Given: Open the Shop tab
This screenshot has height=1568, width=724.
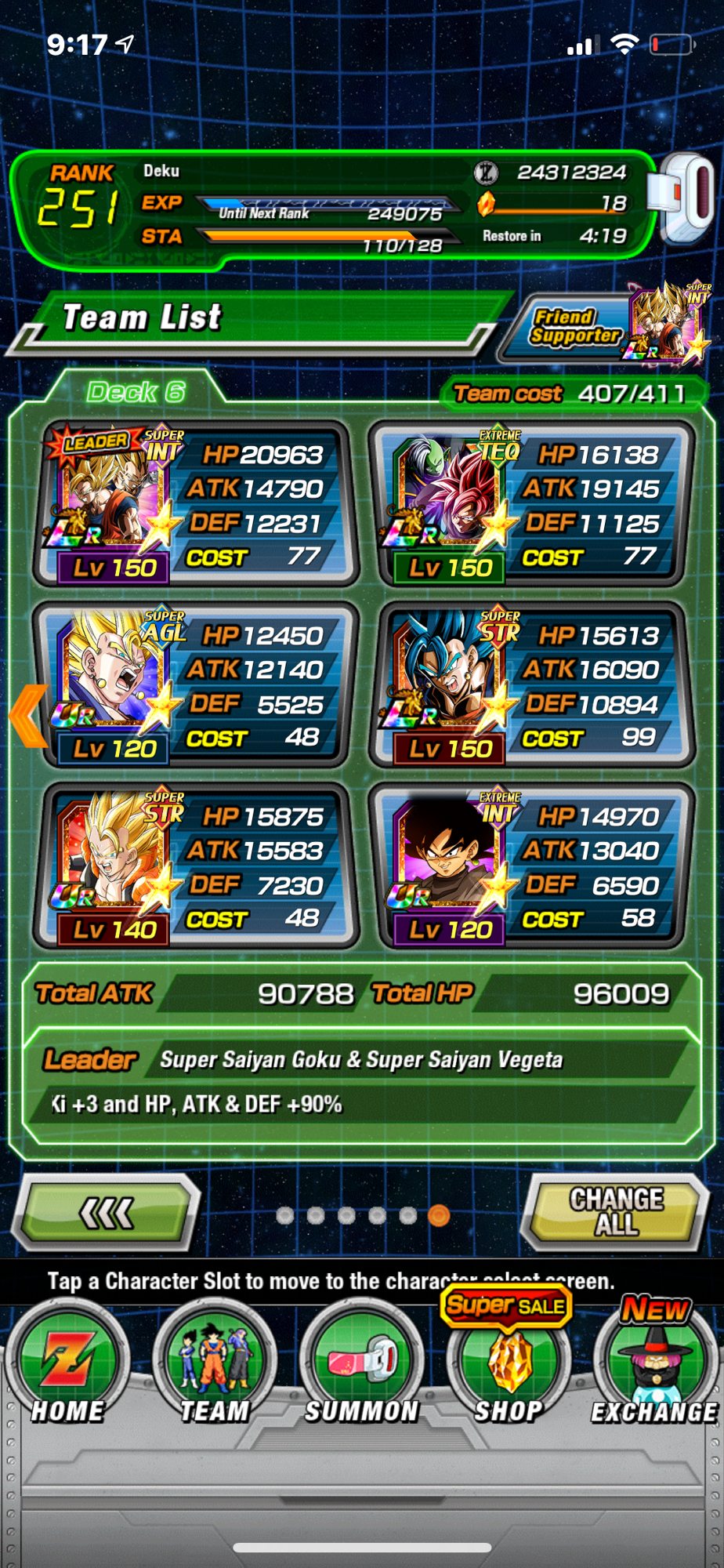Looking at the screenshot, I should (509, 1367).
